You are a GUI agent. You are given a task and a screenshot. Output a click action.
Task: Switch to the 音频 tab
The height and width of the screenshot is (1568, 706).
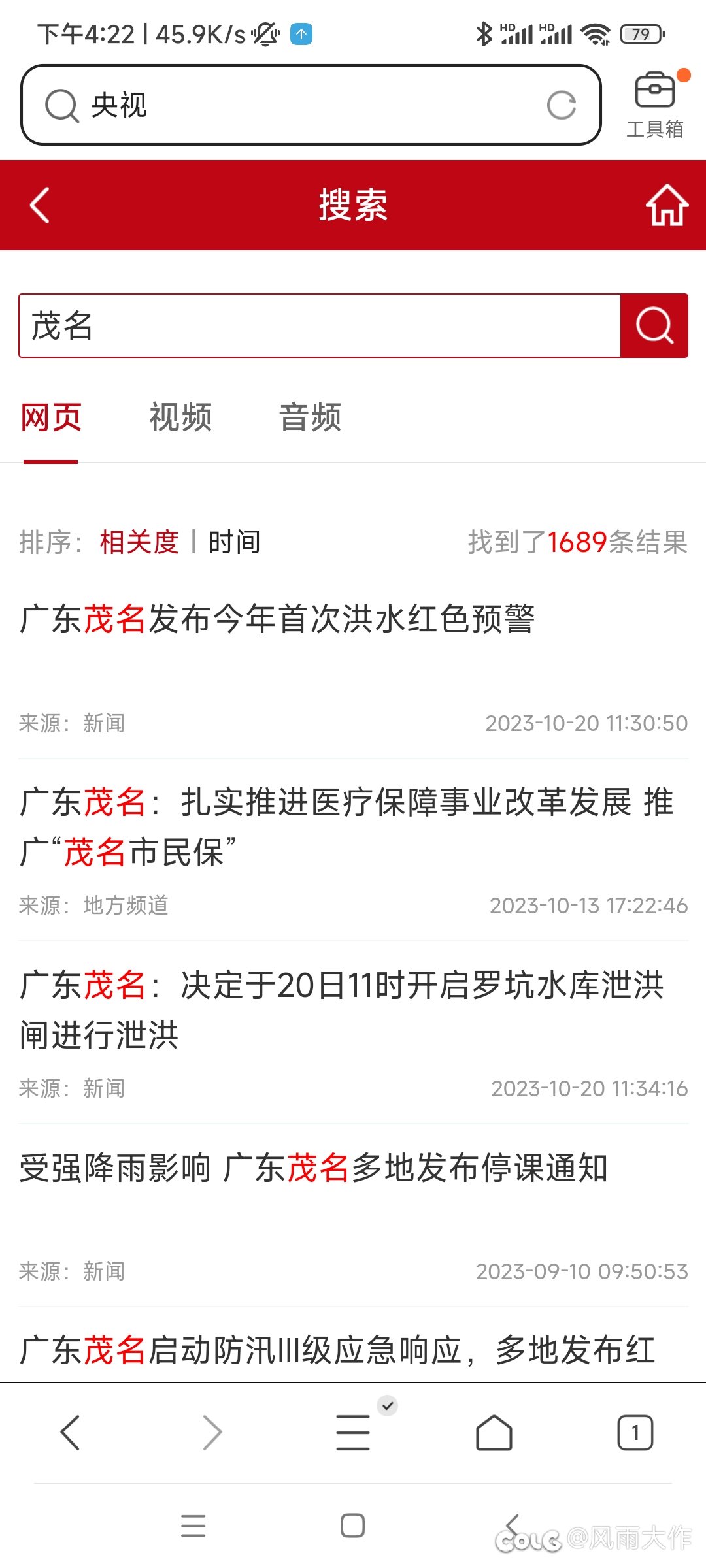click(x=310, y=417)
